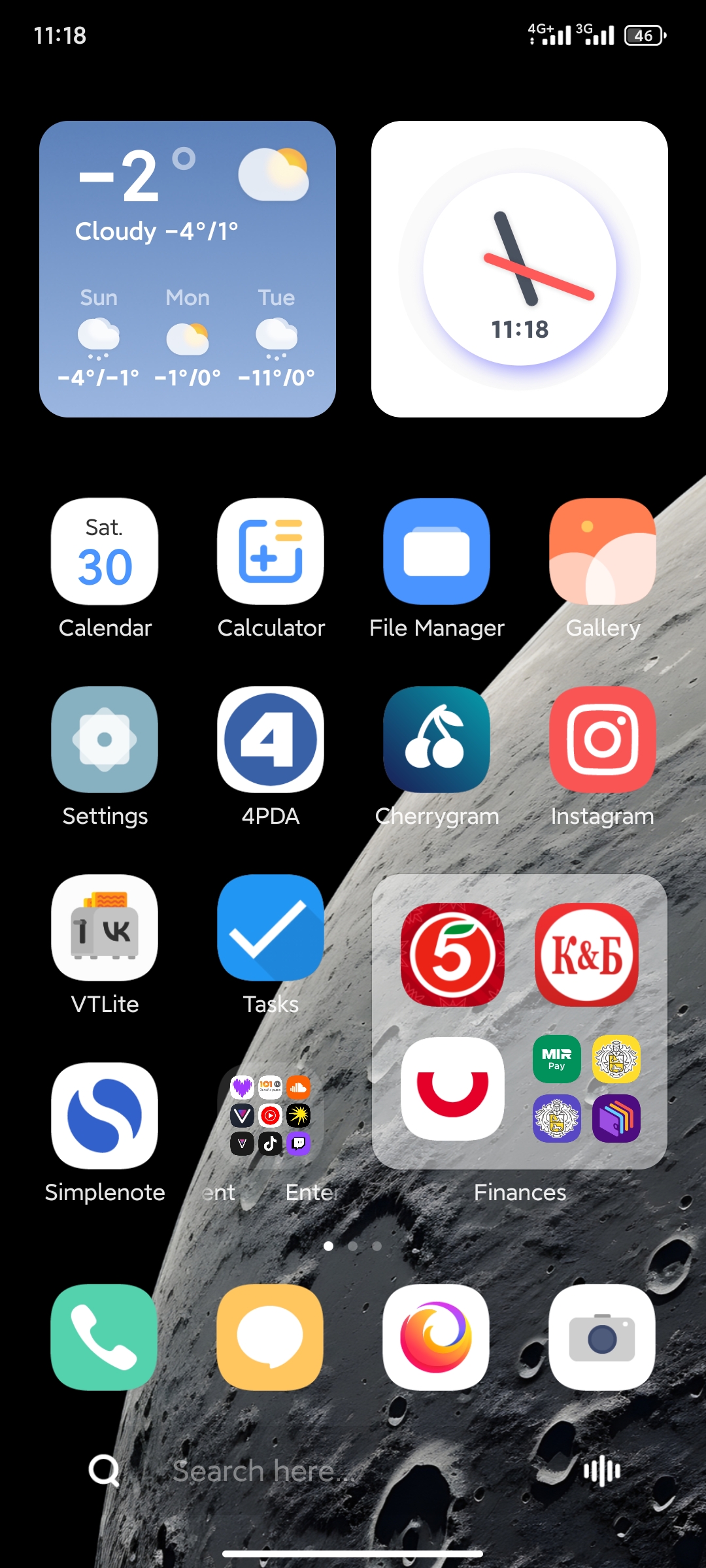Image resolution: width=706 pixels, height=1568 pixels.
Task: Launch Instagram
Action: (602, 740)
